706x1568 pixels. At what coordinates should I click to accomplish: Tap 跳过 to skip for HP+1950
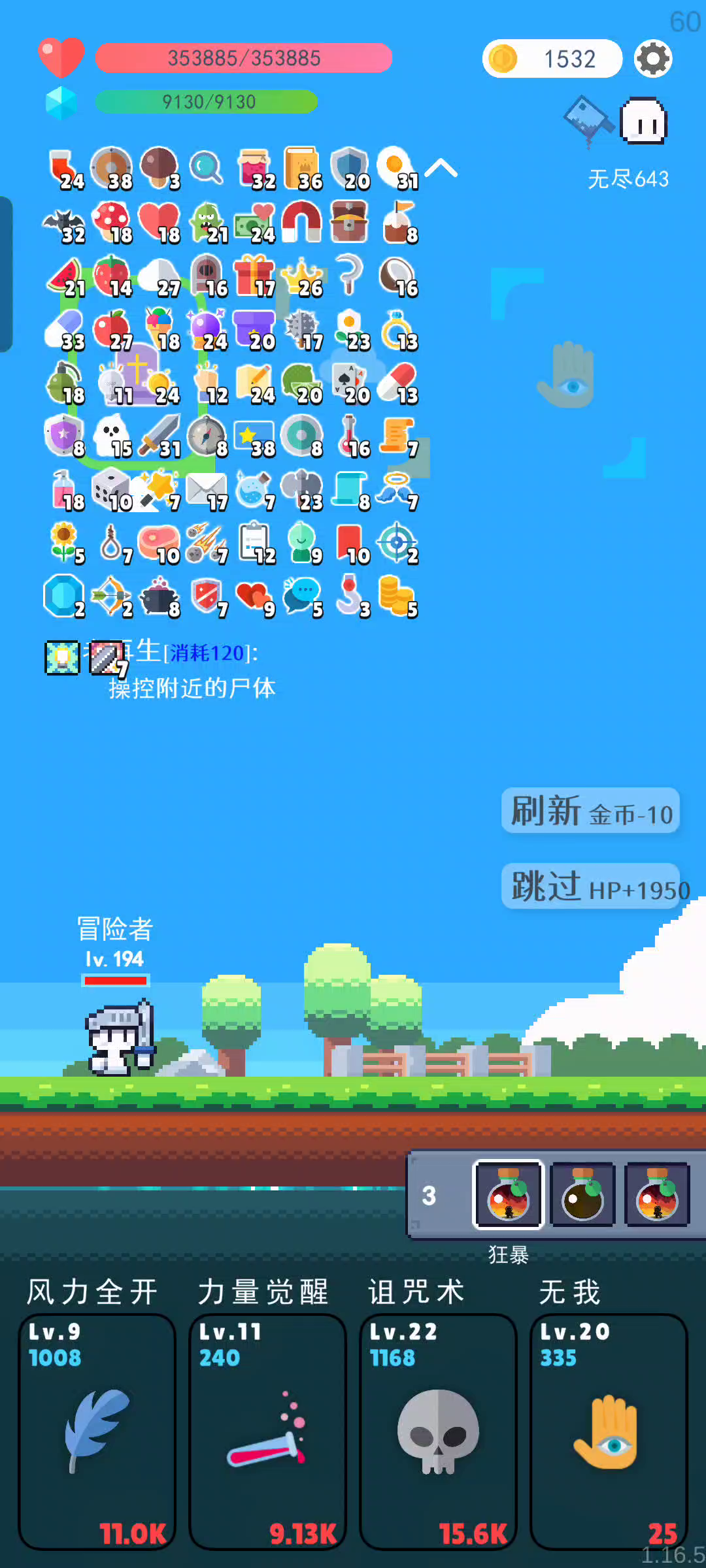pyautogui.click(x=591, y=886)
